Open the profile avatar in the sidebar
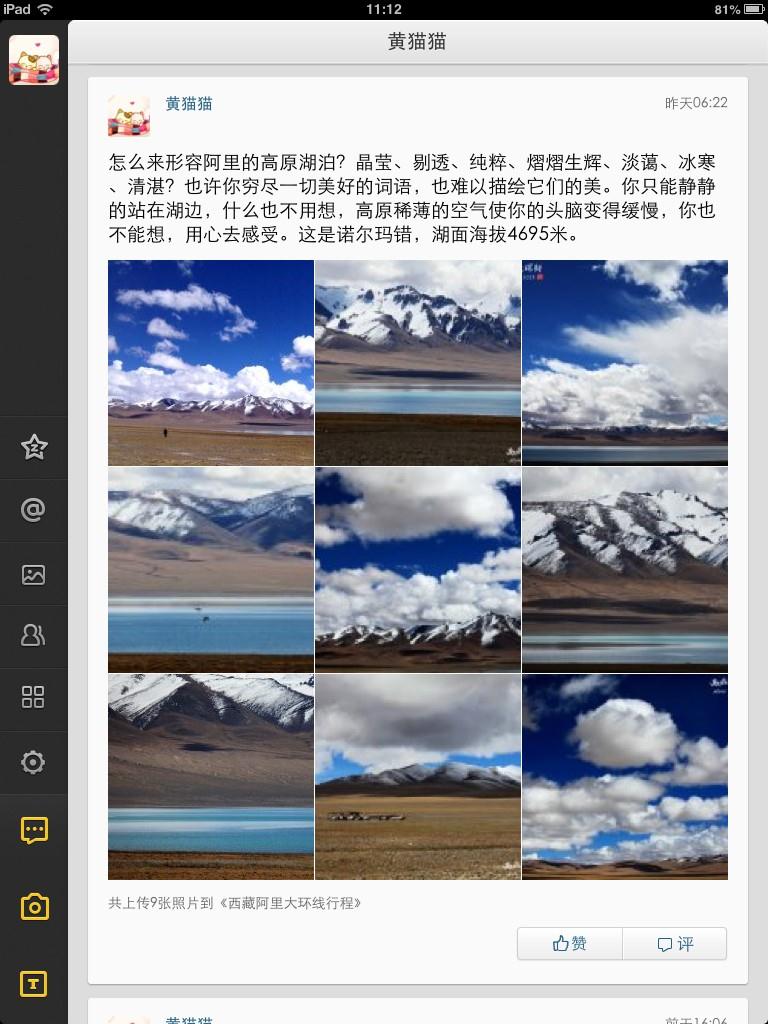Screen dimensions: 768x1024 [x=34, y=60]
